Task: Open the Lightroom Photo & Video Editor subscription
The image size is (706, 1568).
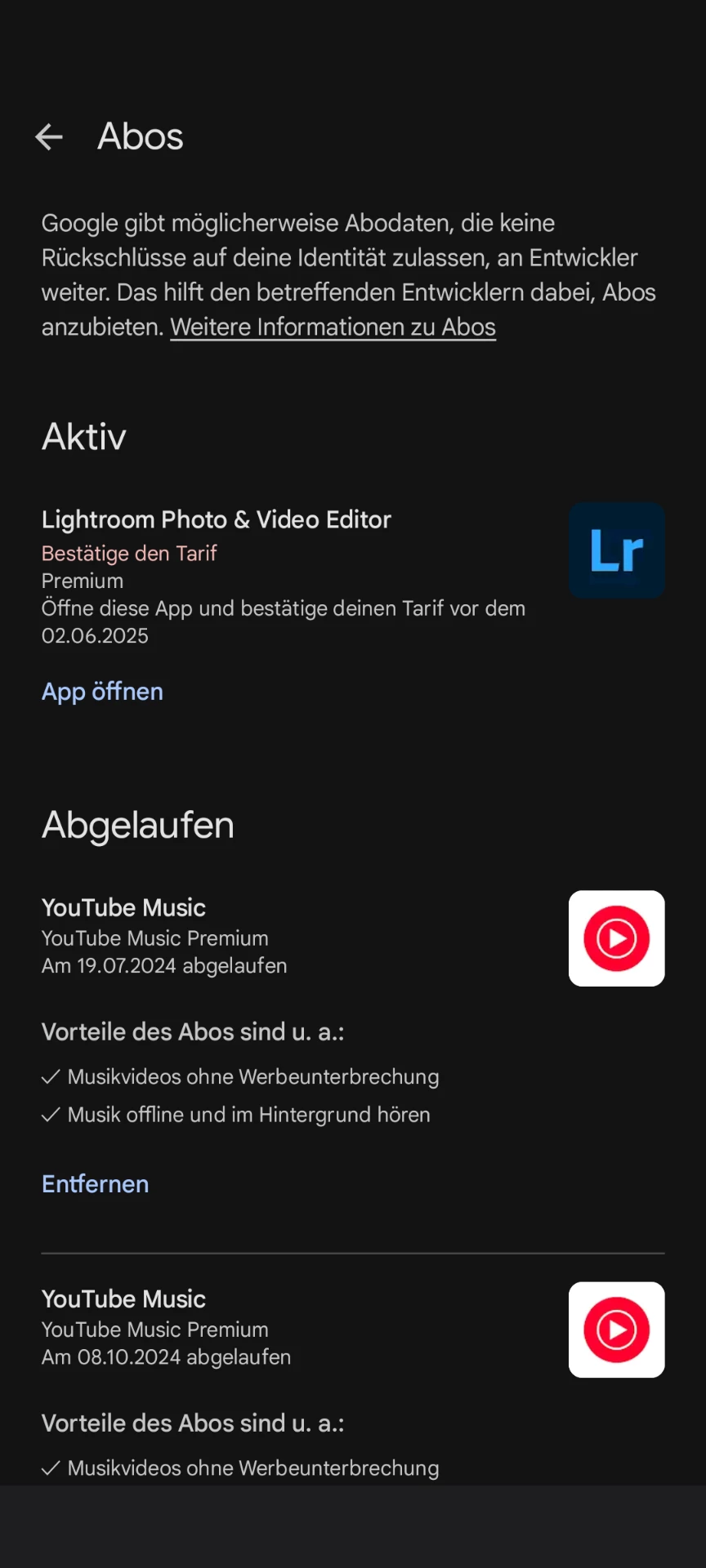Action: [x=217, y=520]
